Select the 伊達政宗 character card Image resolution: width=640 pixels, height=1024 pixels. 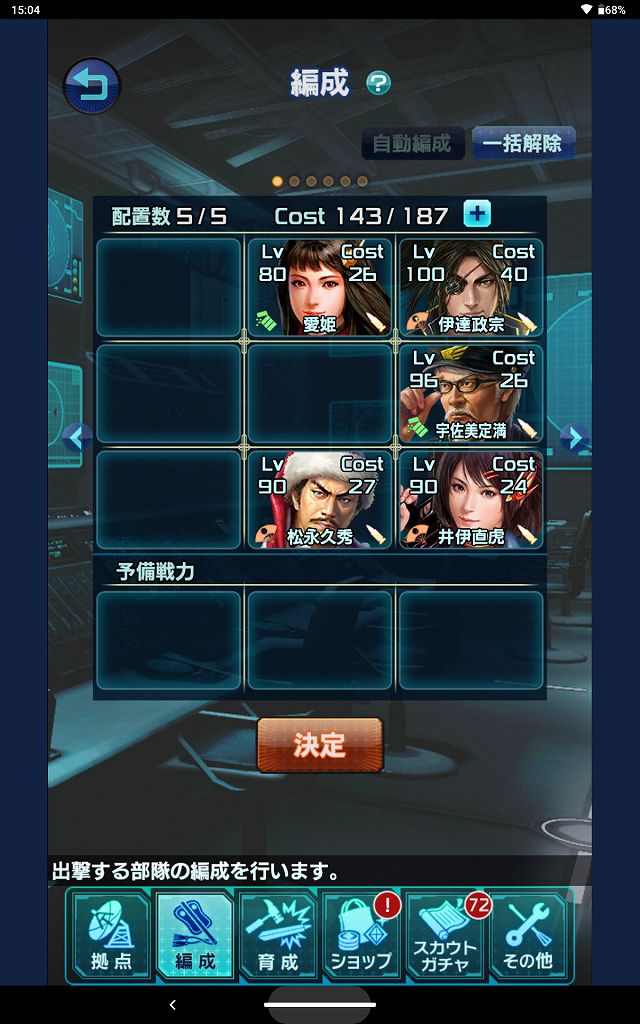471,287
